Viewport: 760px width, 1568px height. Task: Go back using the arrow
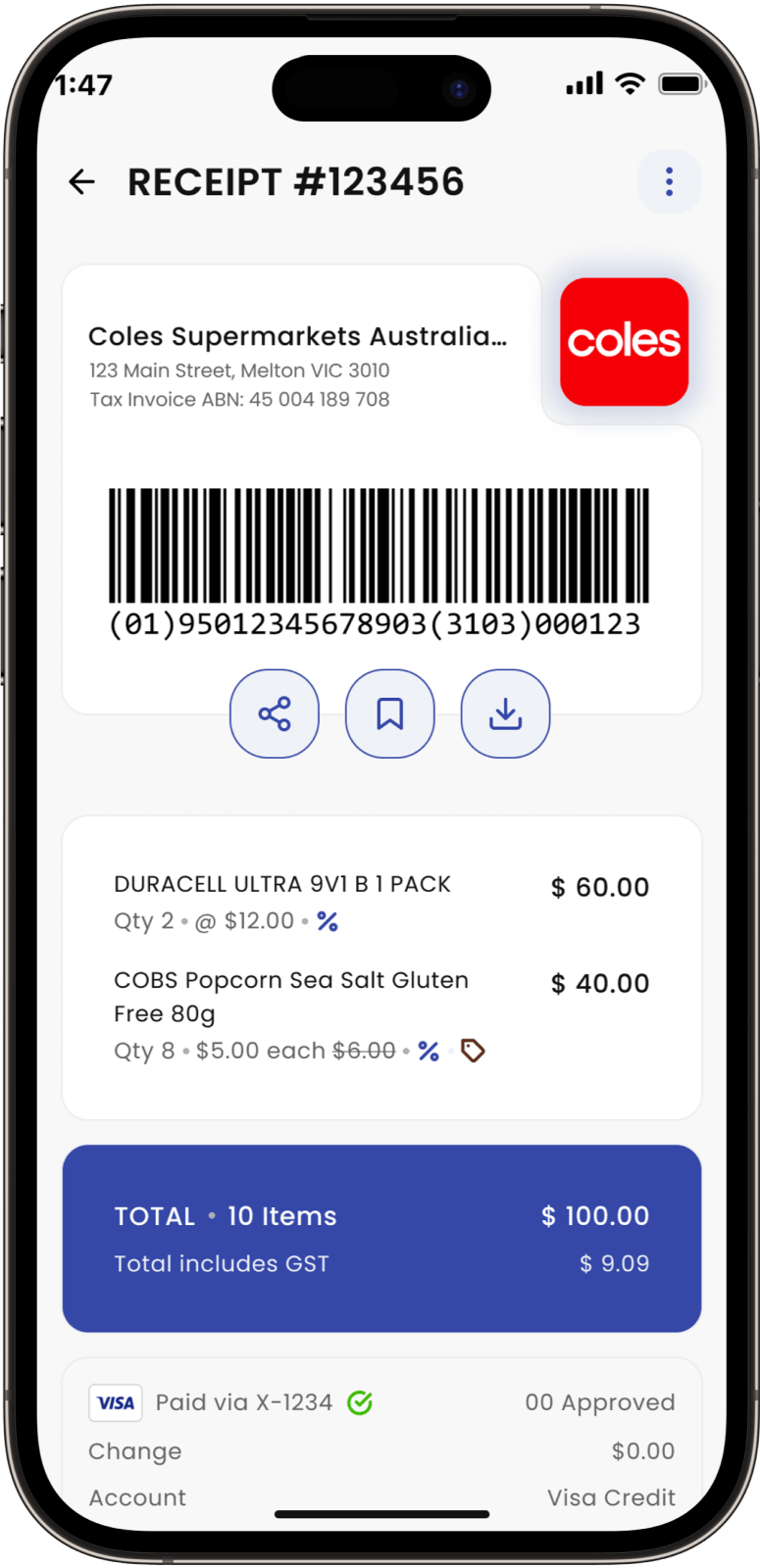tap(82, 181)
